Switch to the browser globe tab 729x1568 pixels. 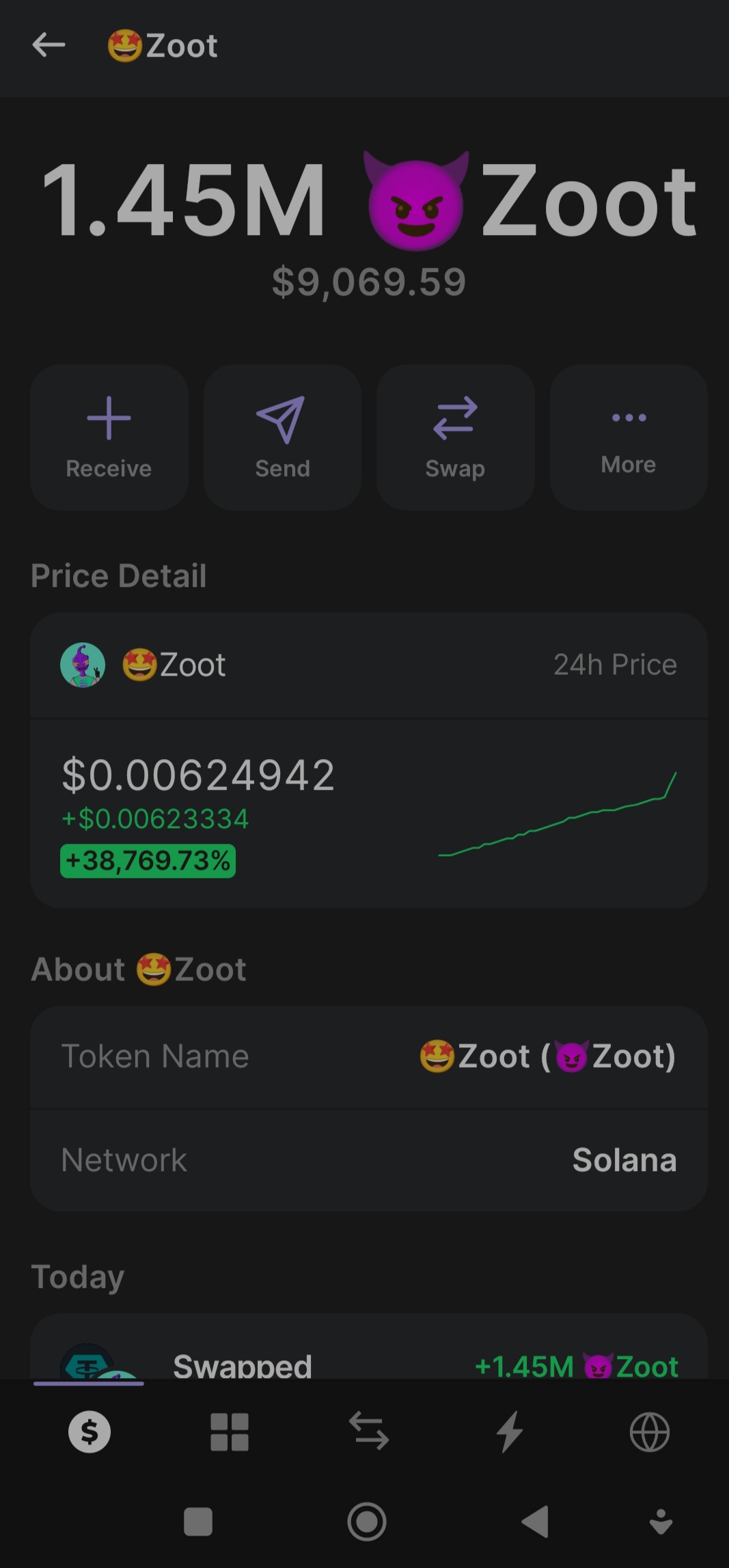pyautogui.click(x=649, y=1431)
